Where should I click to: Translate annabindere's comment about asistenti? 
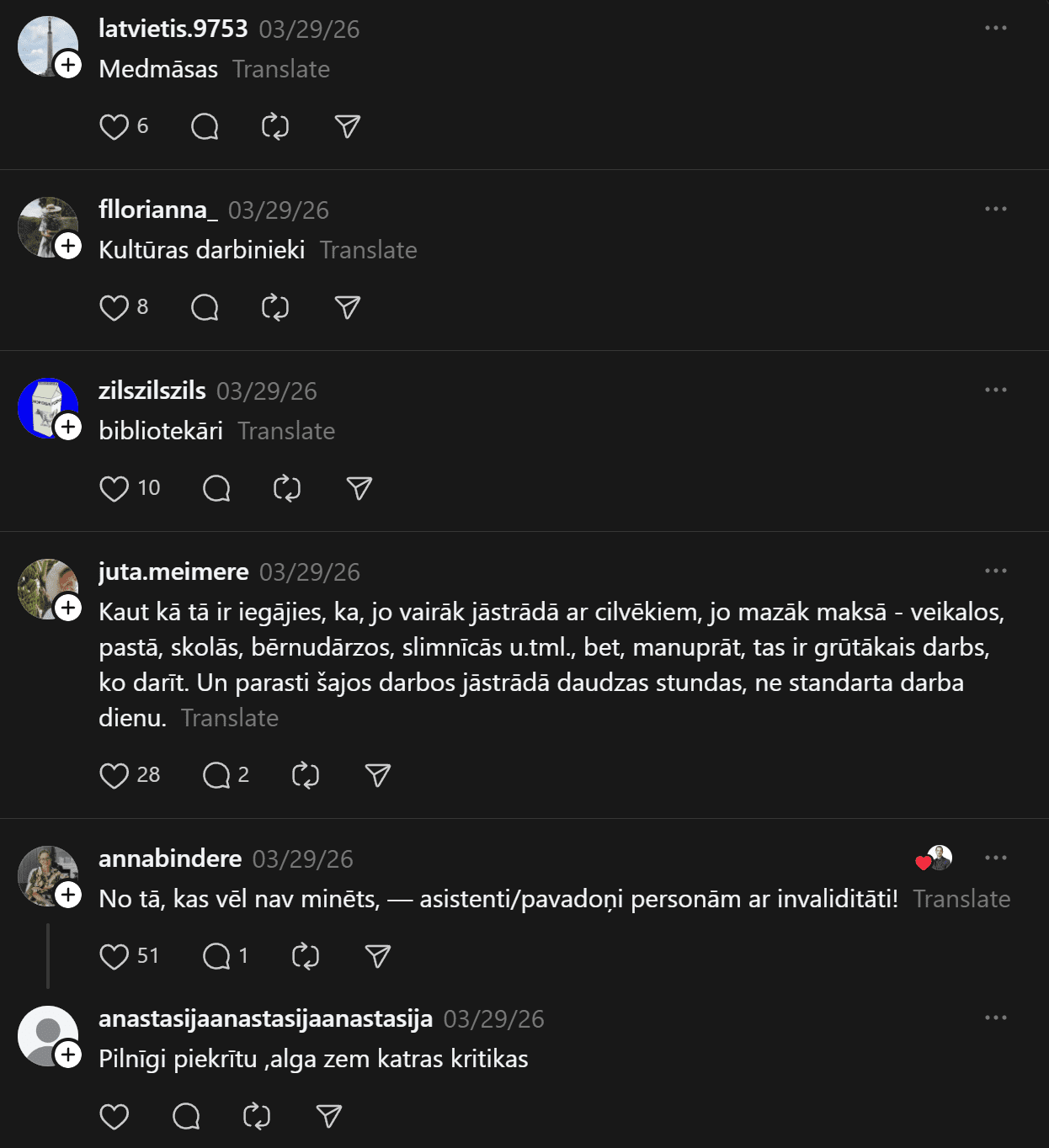click(961, 899)
